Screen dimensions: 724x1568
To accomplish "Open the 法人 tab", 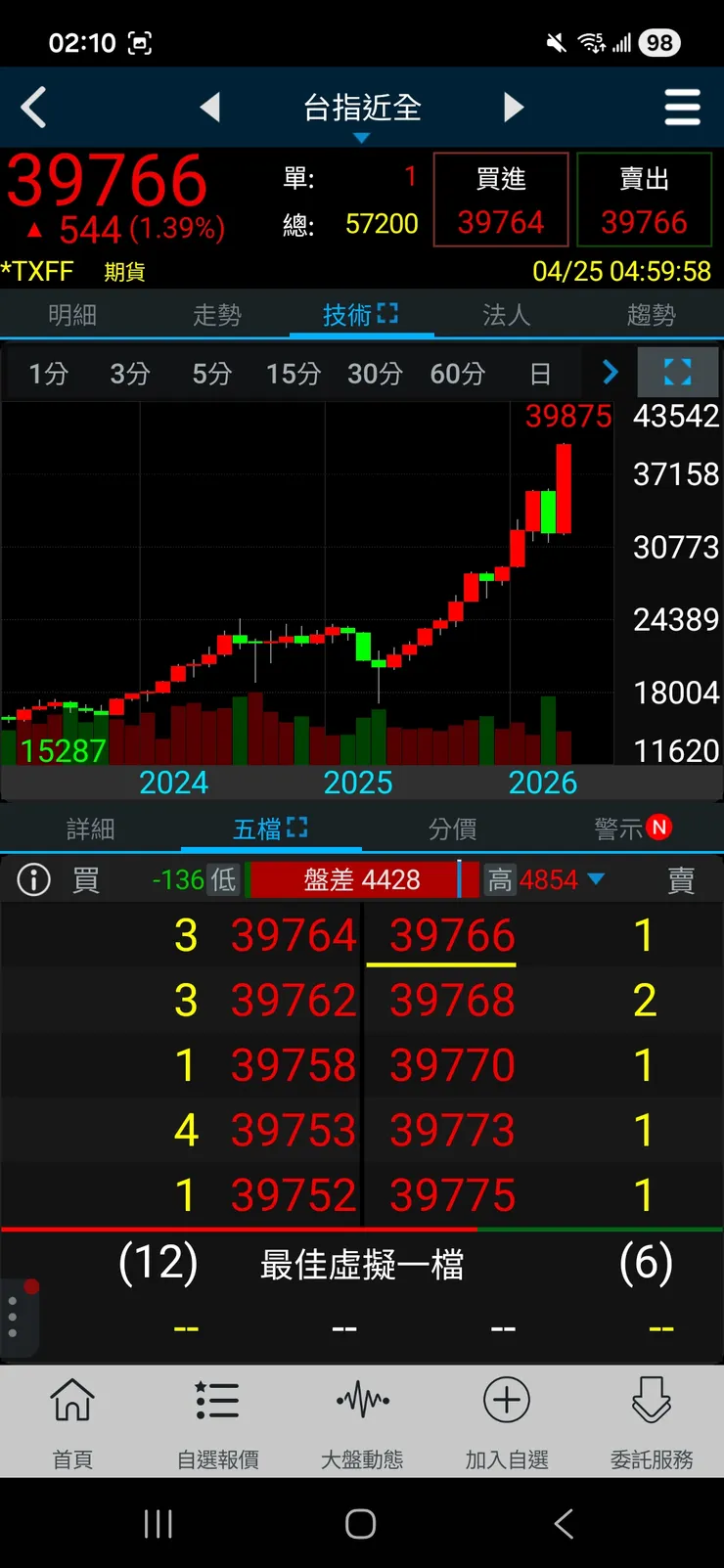I will click(x=506, y=315).
